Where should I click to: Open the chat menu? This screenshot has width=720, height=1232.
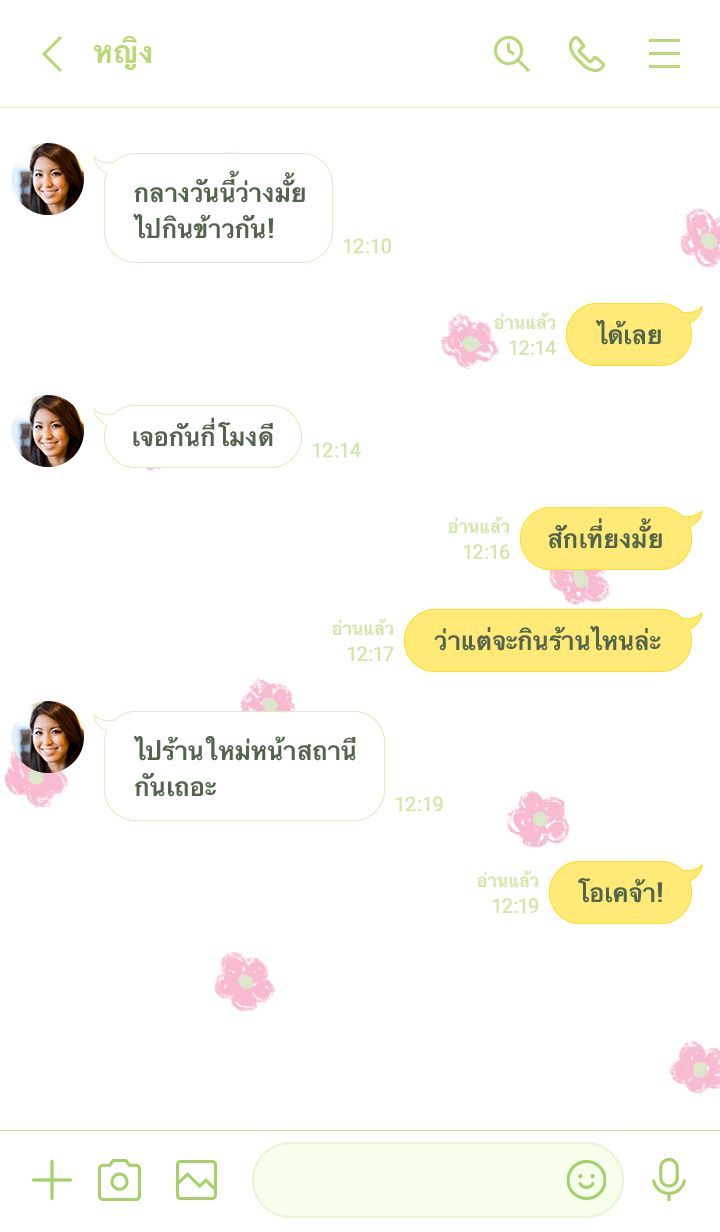click(x=664, y=54)
